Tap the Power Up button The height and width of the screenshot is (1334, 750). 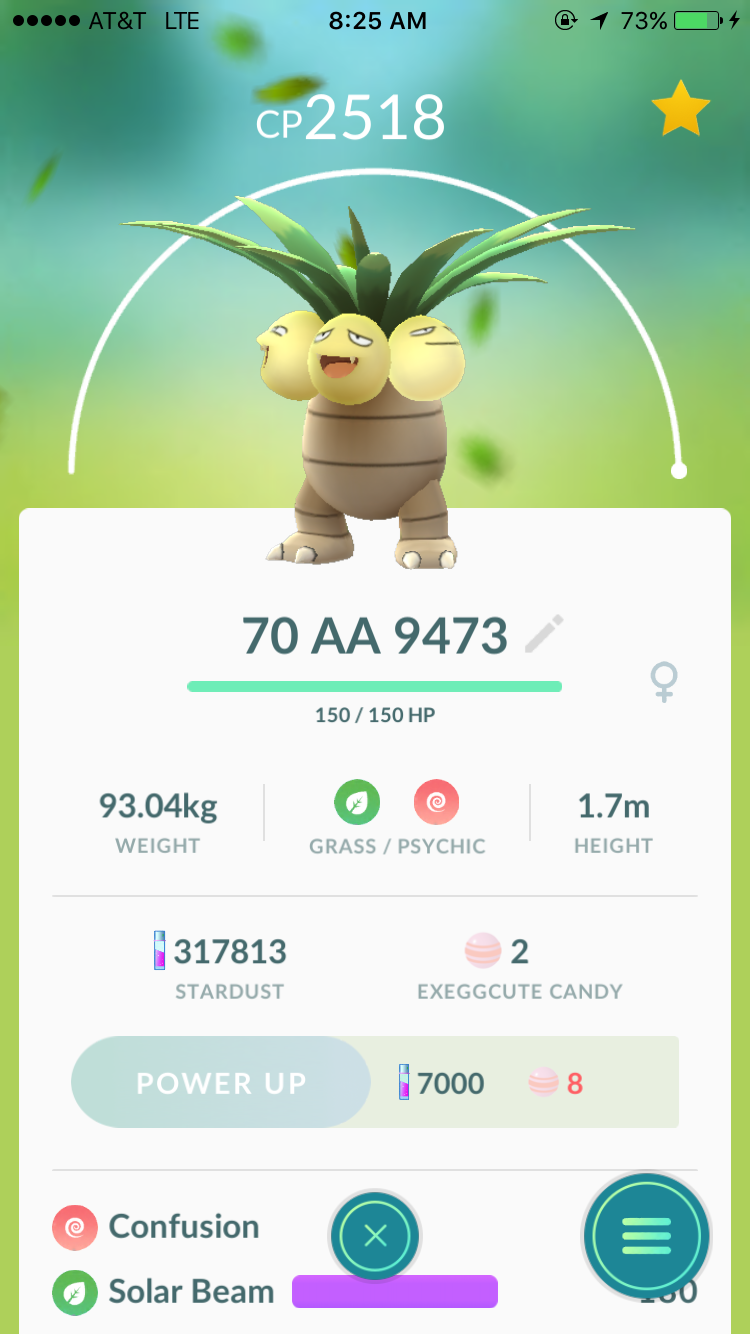pos(221,1083)
